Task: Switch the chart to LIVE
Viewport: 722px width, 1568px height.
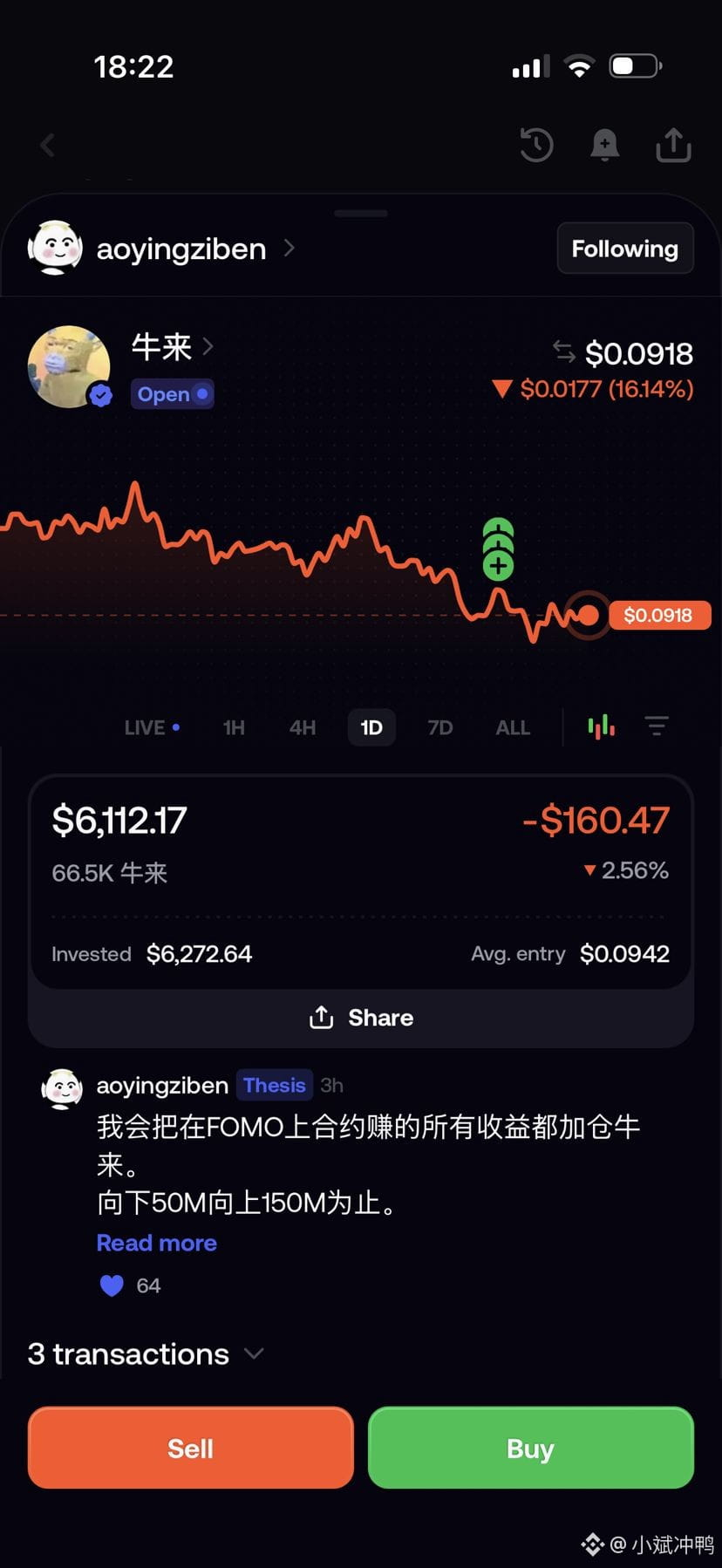Action: click(x=152, y=727)
